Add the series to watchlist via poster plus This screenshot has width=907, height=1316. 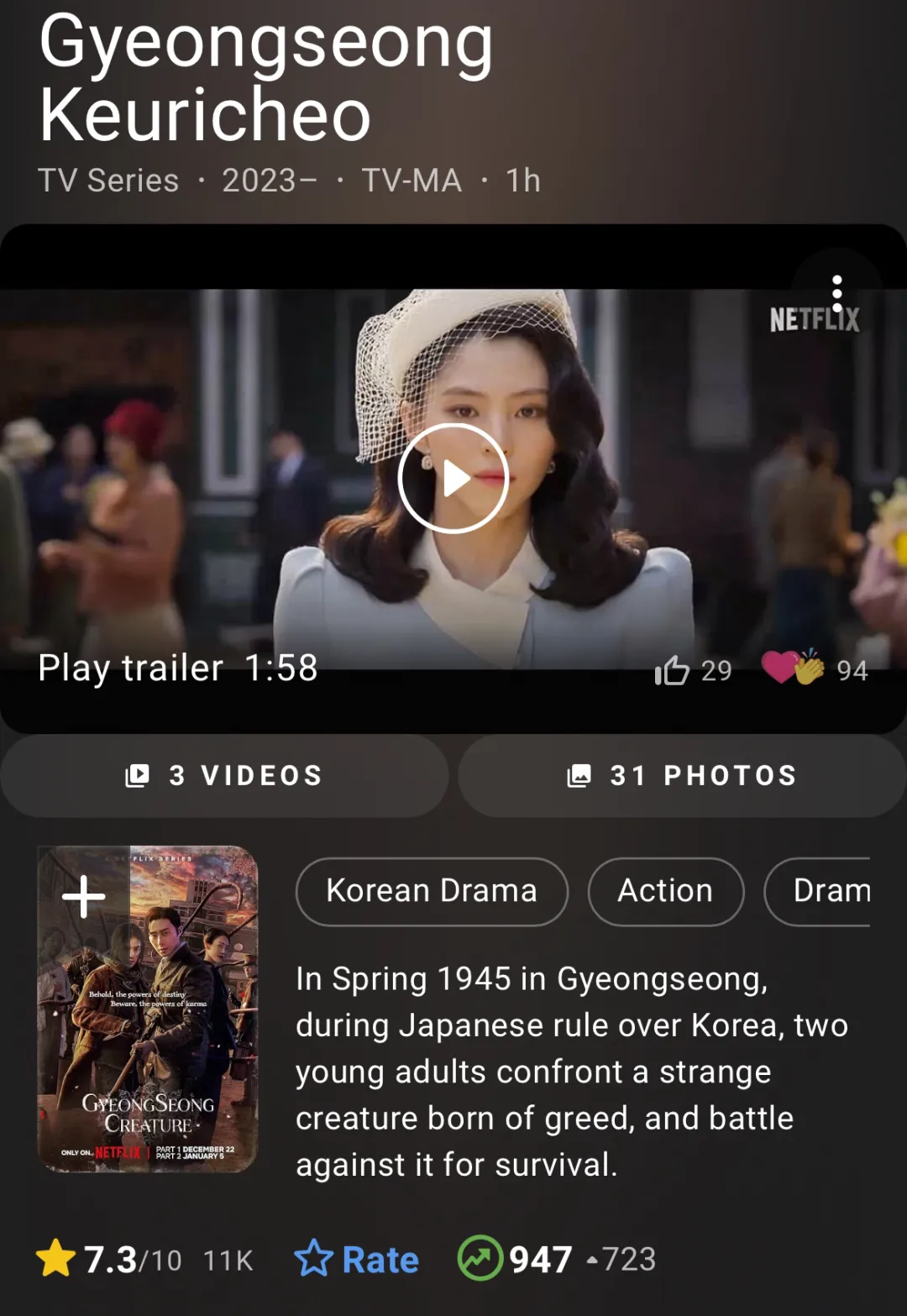point(84,896)
